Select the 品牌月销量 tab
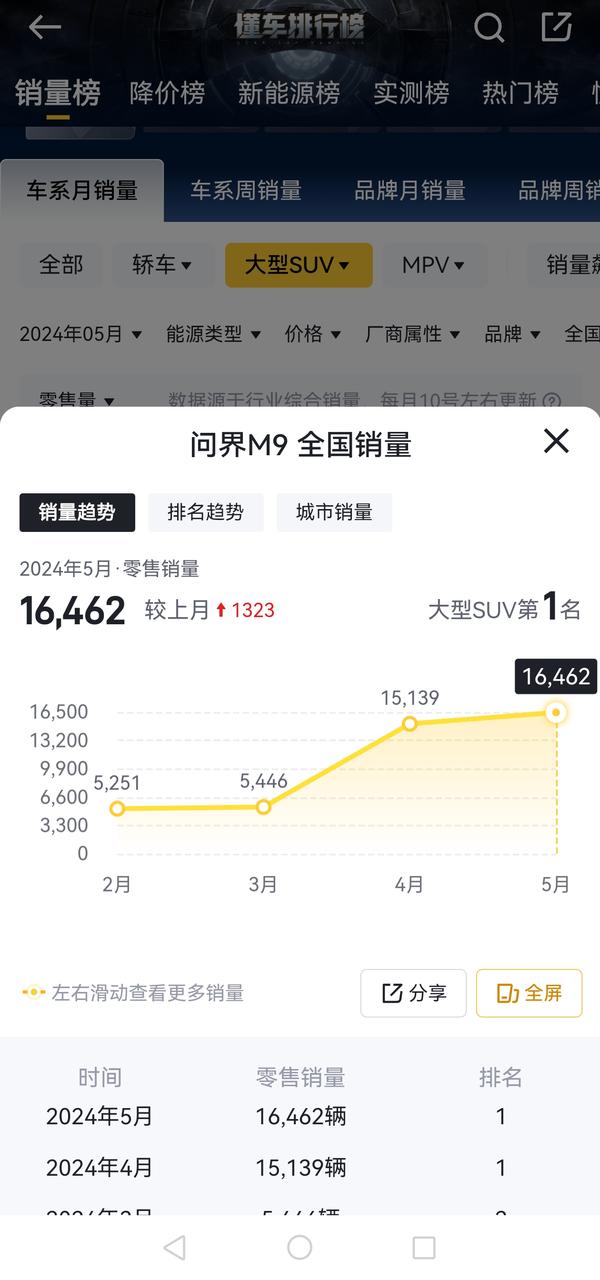This screenshot has height=1280, width=600. [410, 190]
